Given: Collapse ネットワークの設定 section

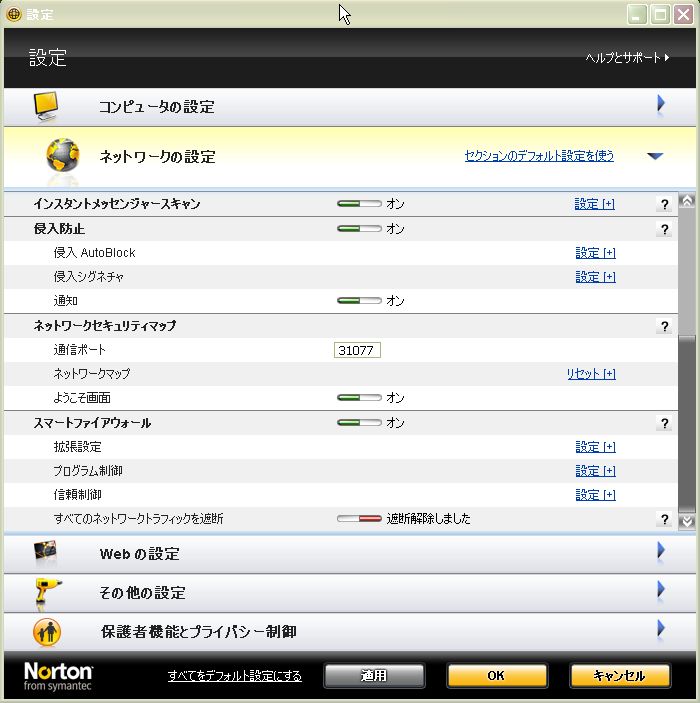Looking at the screenshot, I should pos(655,156).
